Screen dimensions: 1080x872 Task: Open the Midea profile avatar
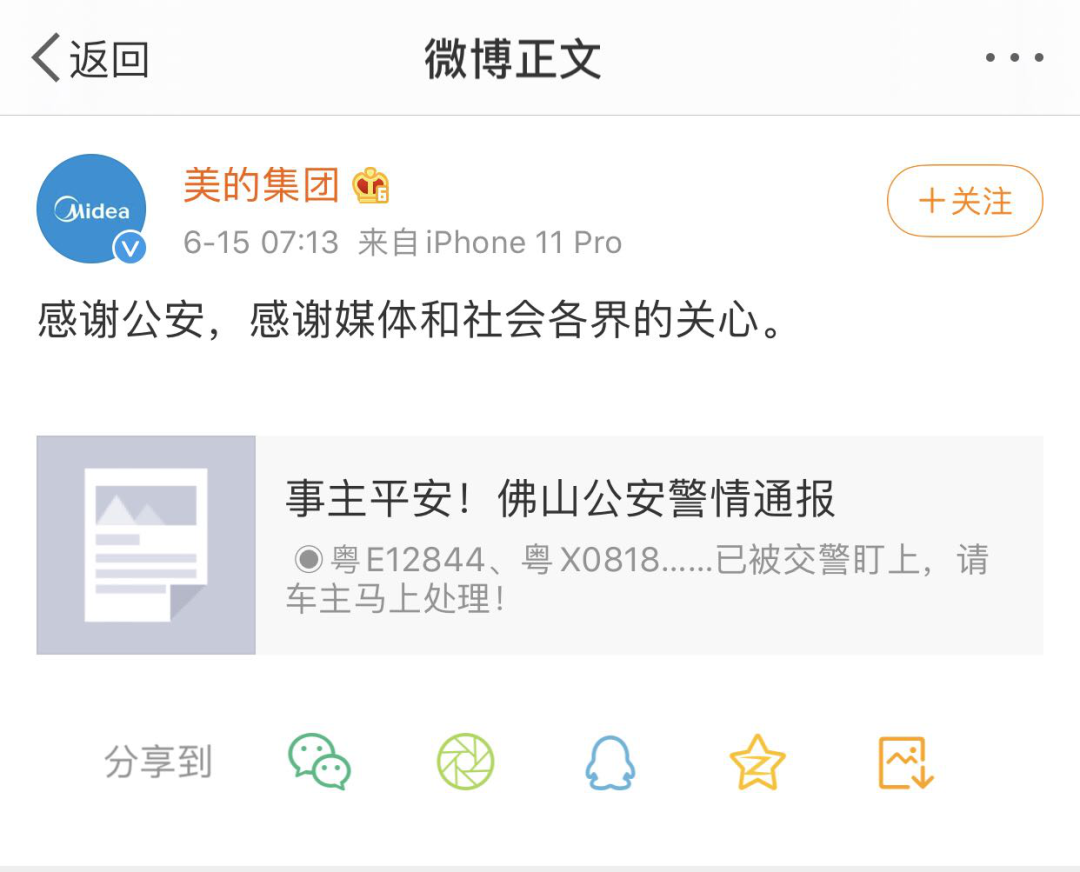pyautogui.click(x=91, y=209)
